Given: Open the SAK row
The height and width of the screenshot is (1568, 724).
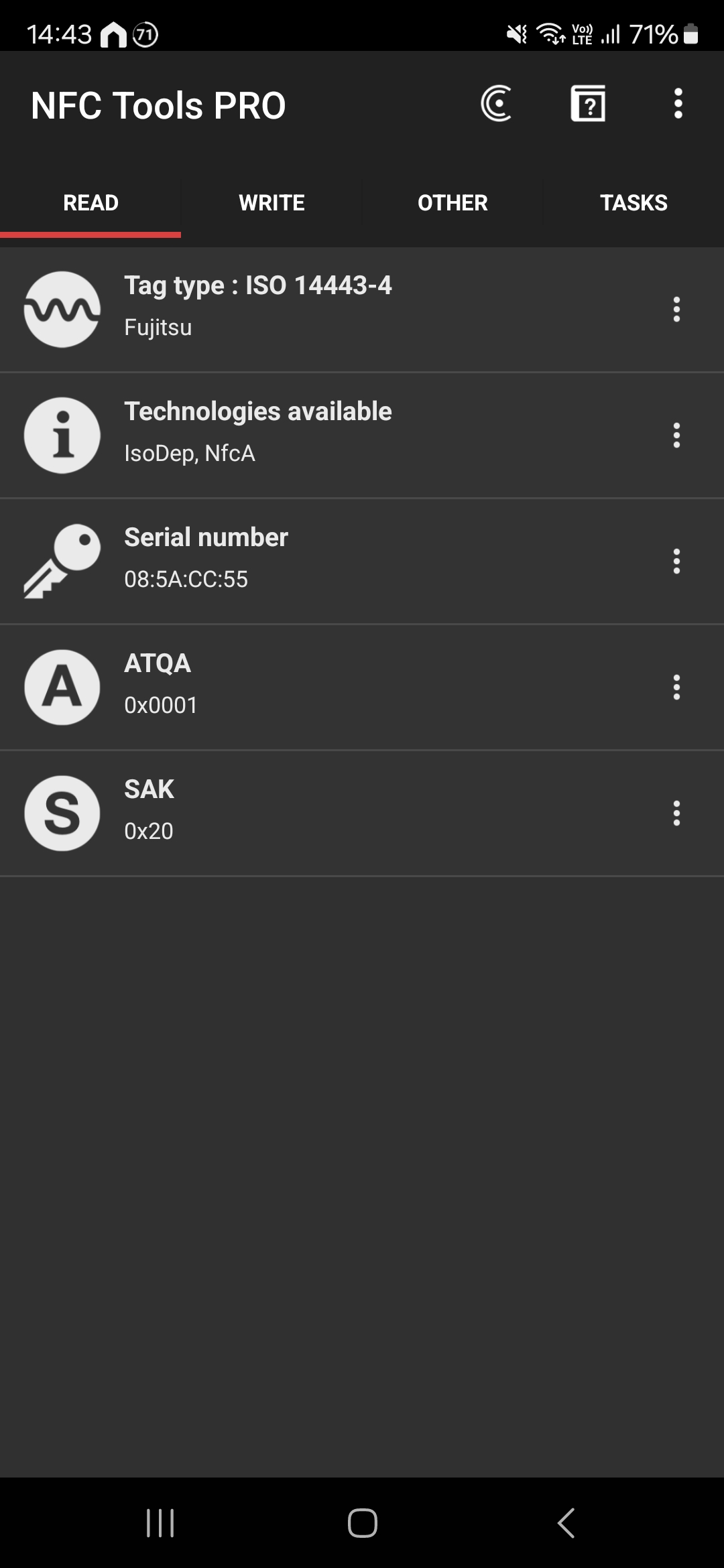Looking at the screenshot, I should tap(362, 813).
